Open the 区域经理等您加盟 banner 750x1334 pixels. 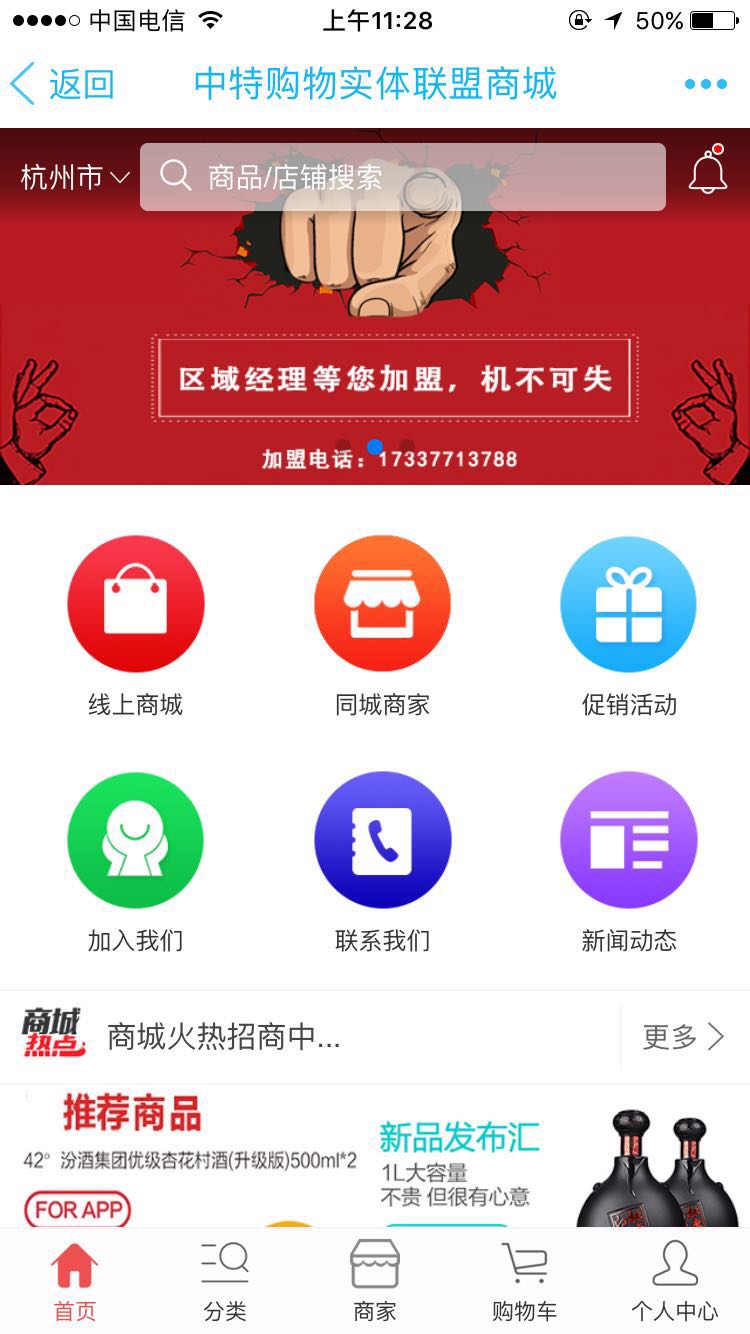click(x=394, y=378)
